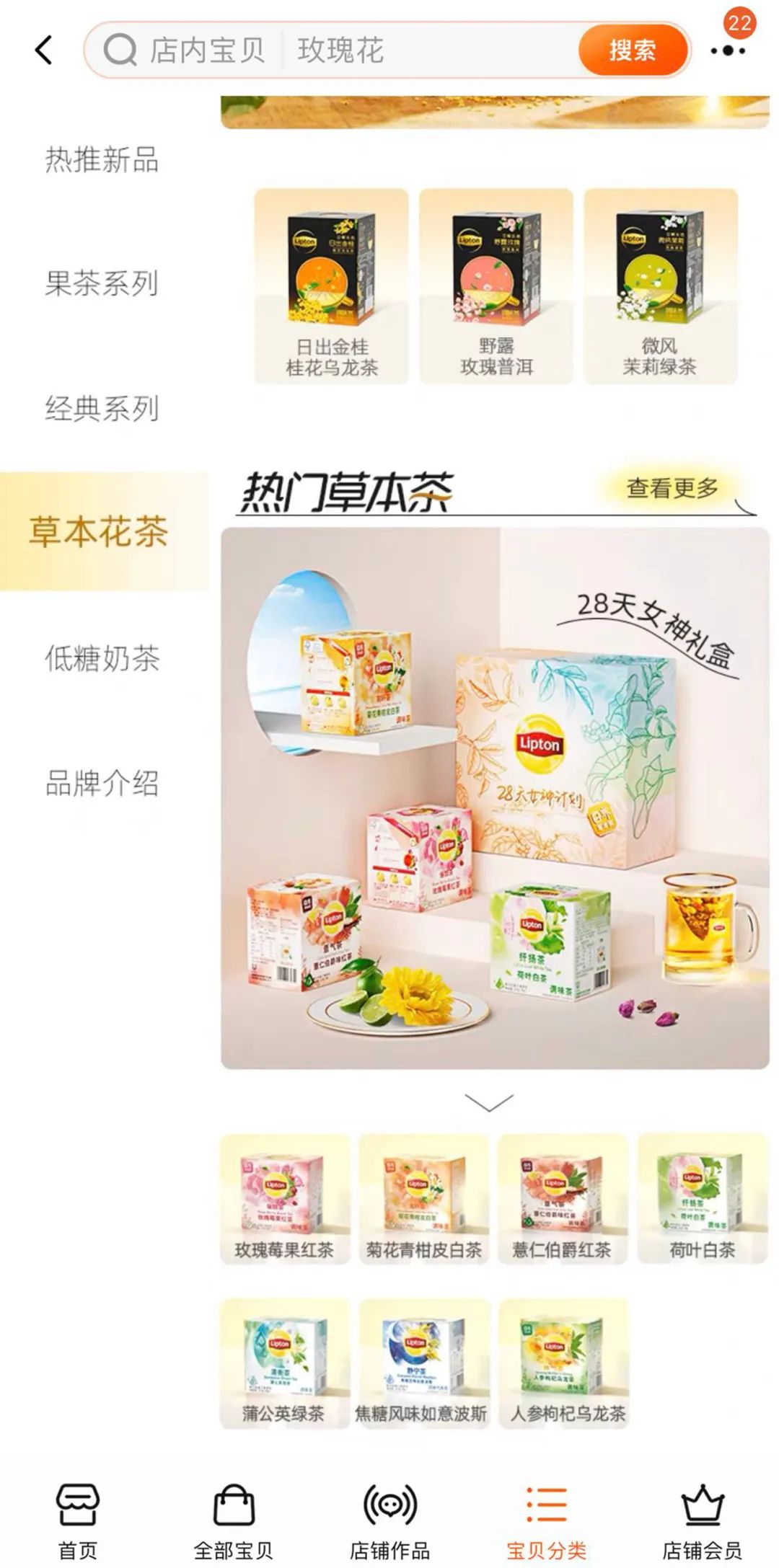The width and height of the screenshot is (779, 1568).
Task: Tap the orange 搜索 button
Action: pos(632,50)
